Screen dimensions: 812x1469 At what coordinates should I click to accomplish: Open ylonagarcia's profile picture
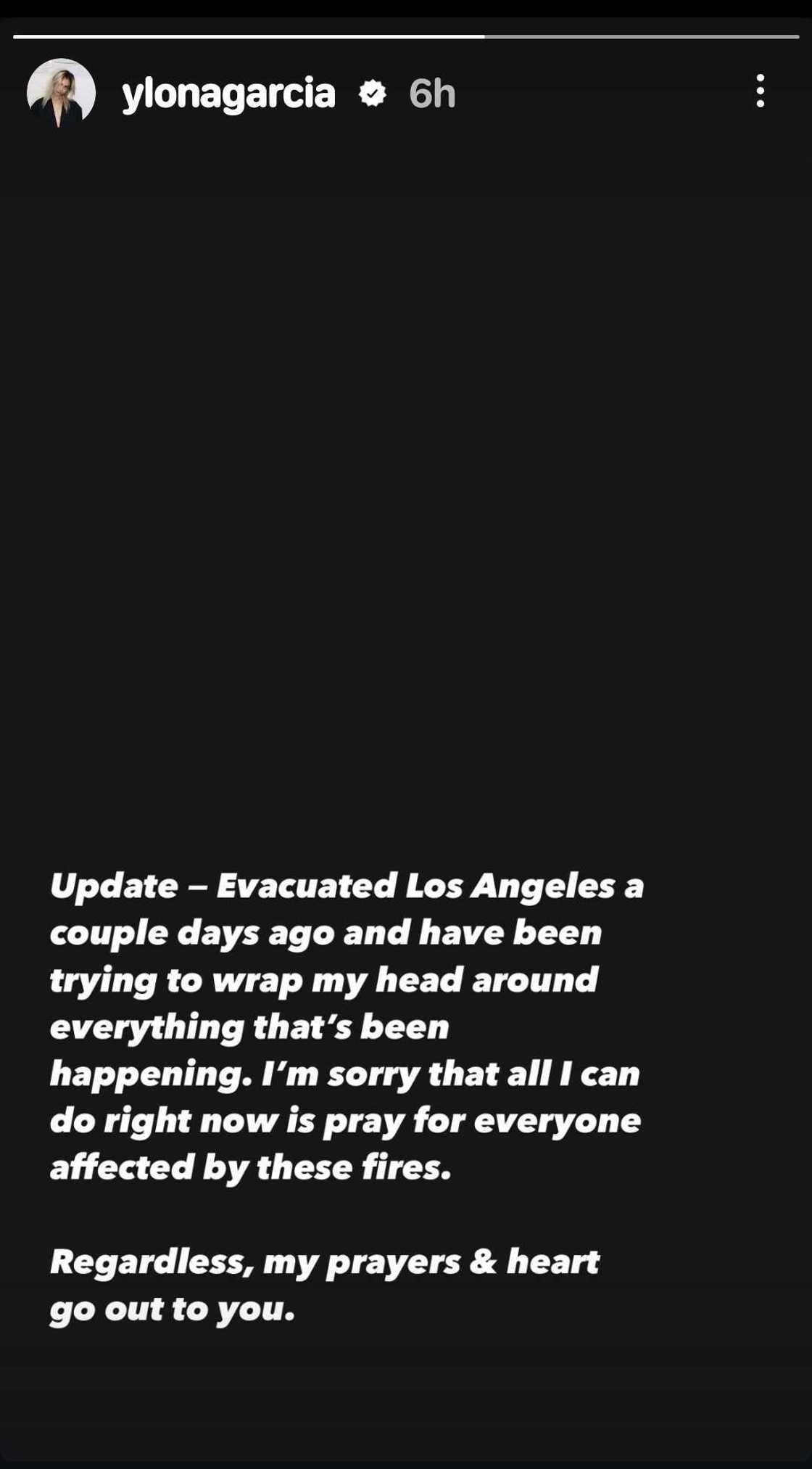point(61,93)
